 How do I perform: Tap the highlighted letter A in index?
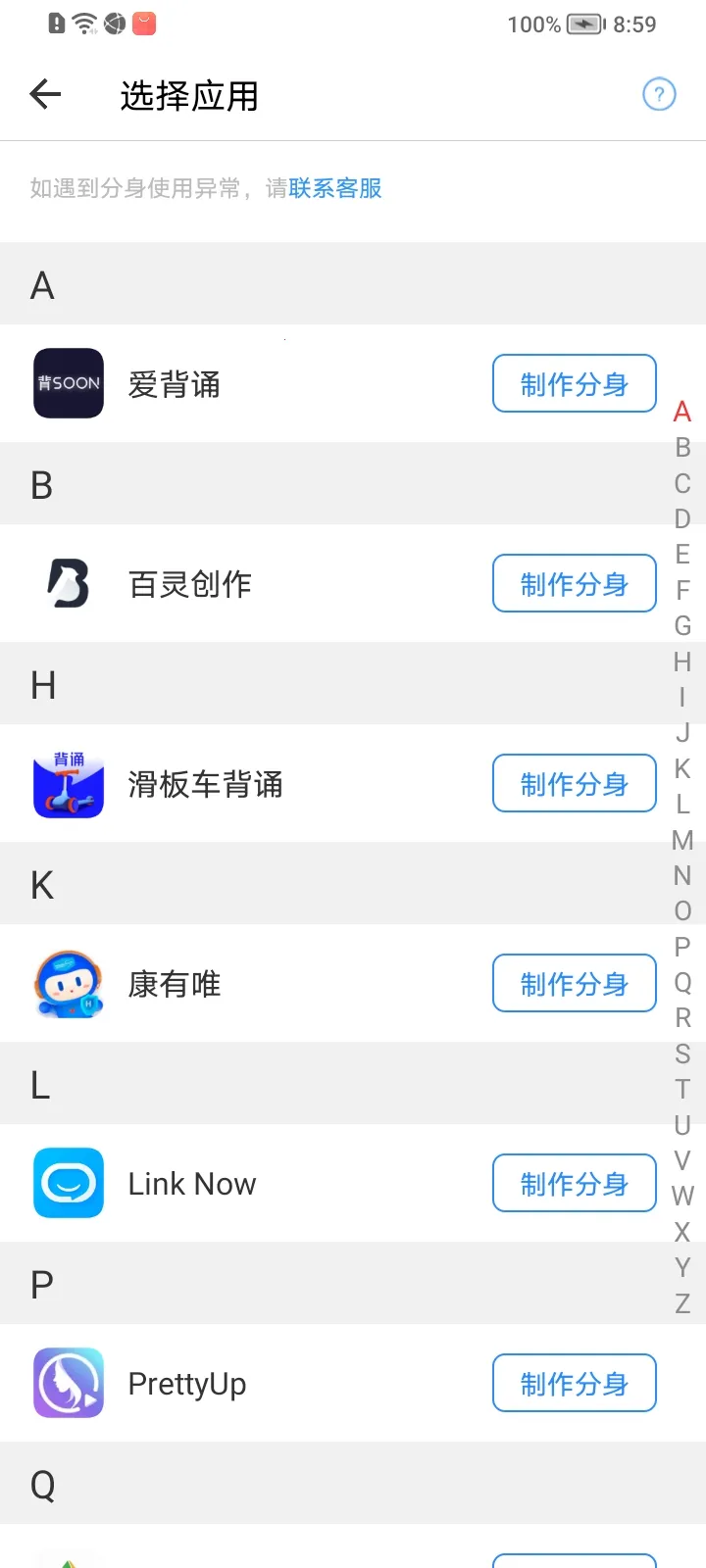coord(681,412)
